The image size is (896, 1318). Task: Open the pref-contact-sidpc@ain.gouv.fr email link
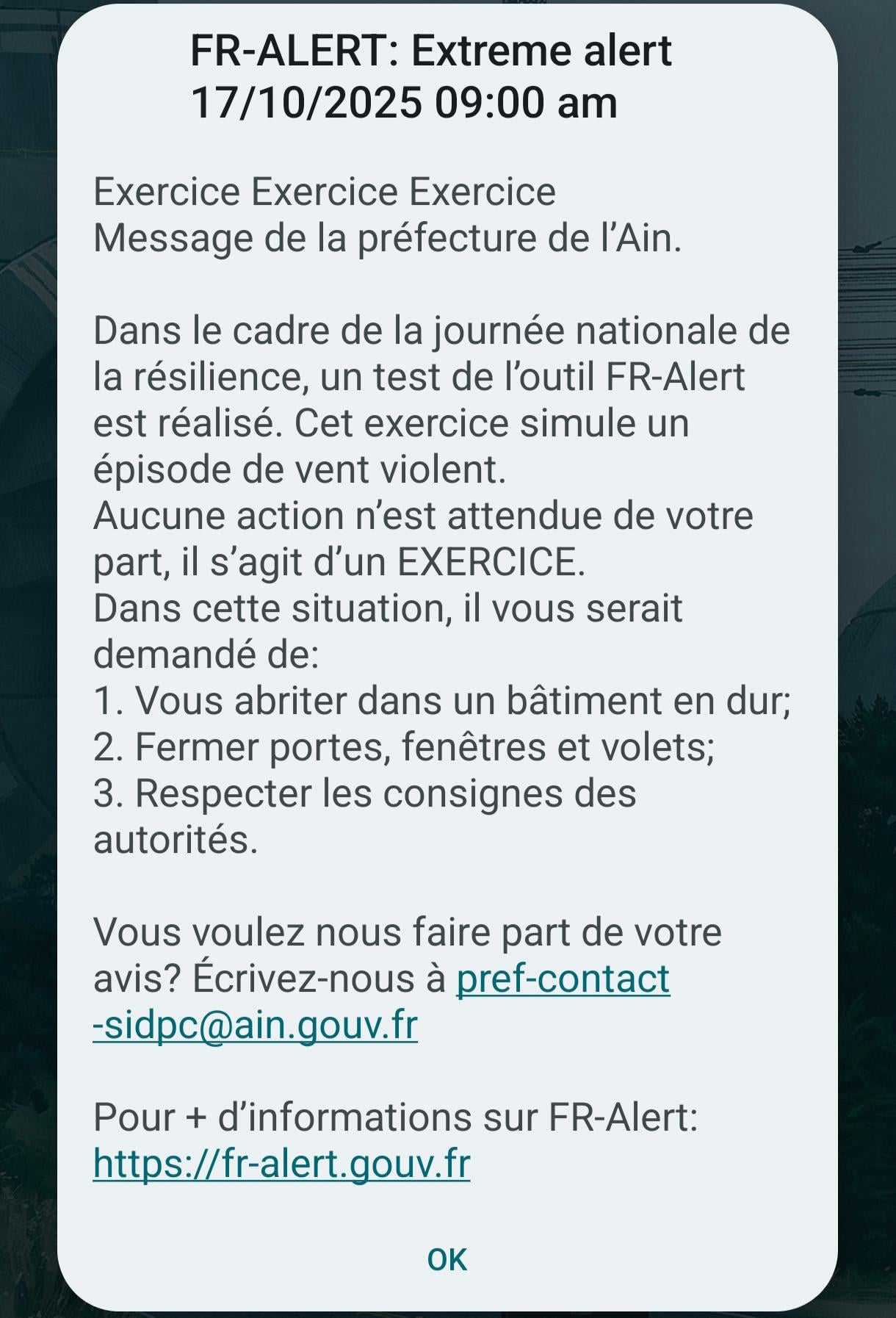(563, 979)
